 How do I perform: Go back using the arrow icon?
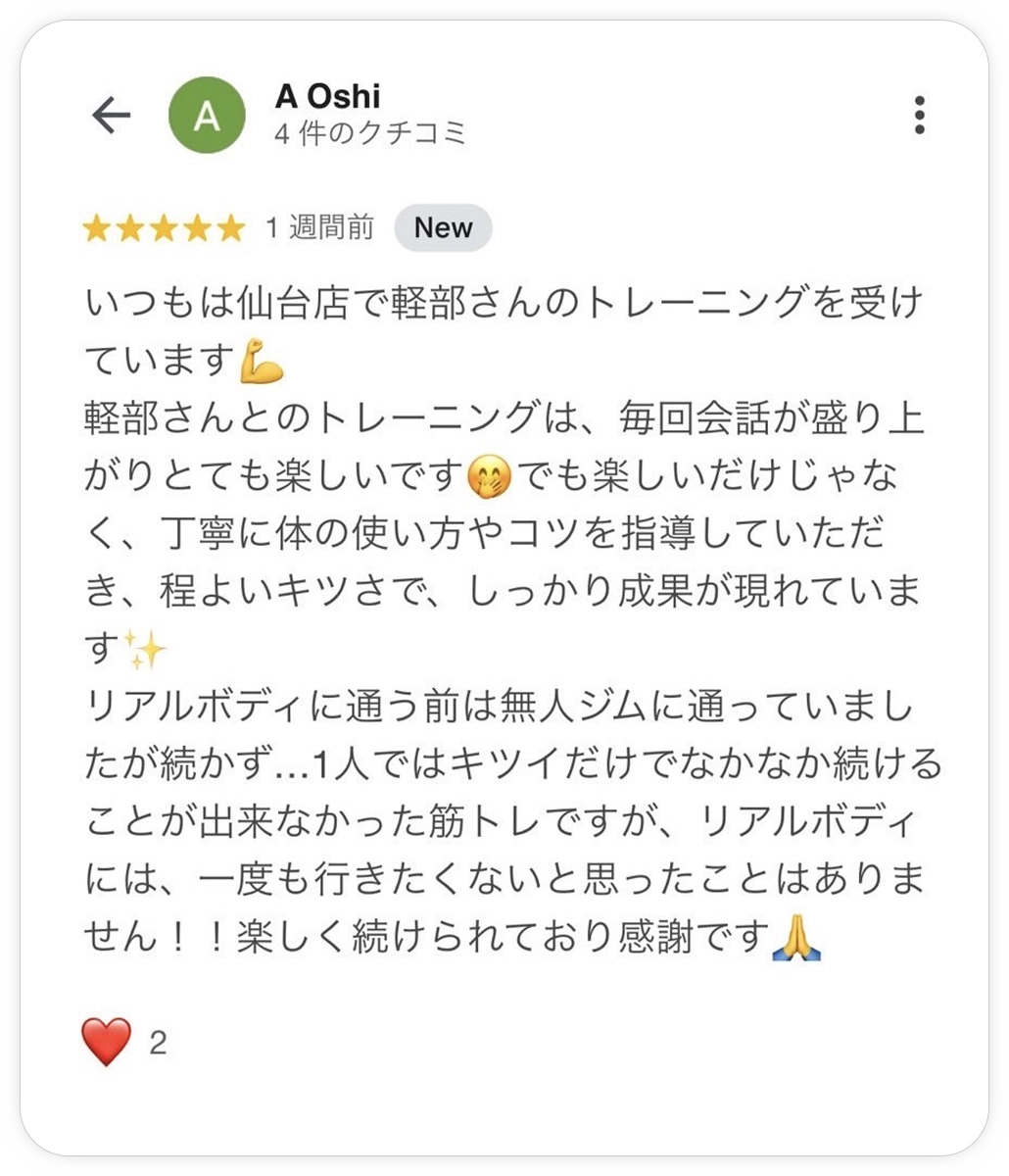111,116
